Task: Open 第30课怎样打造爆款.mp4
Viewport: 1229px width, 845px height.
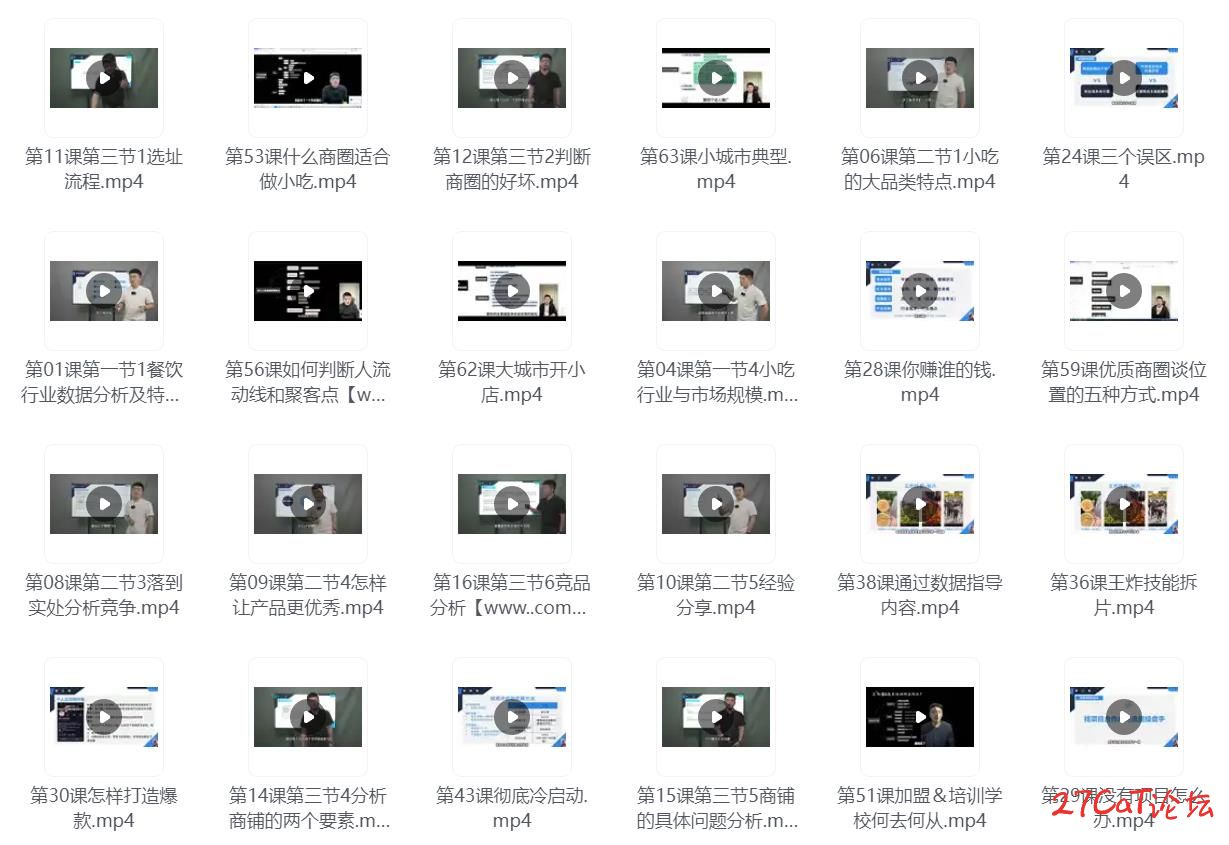Action: point(104,717)
